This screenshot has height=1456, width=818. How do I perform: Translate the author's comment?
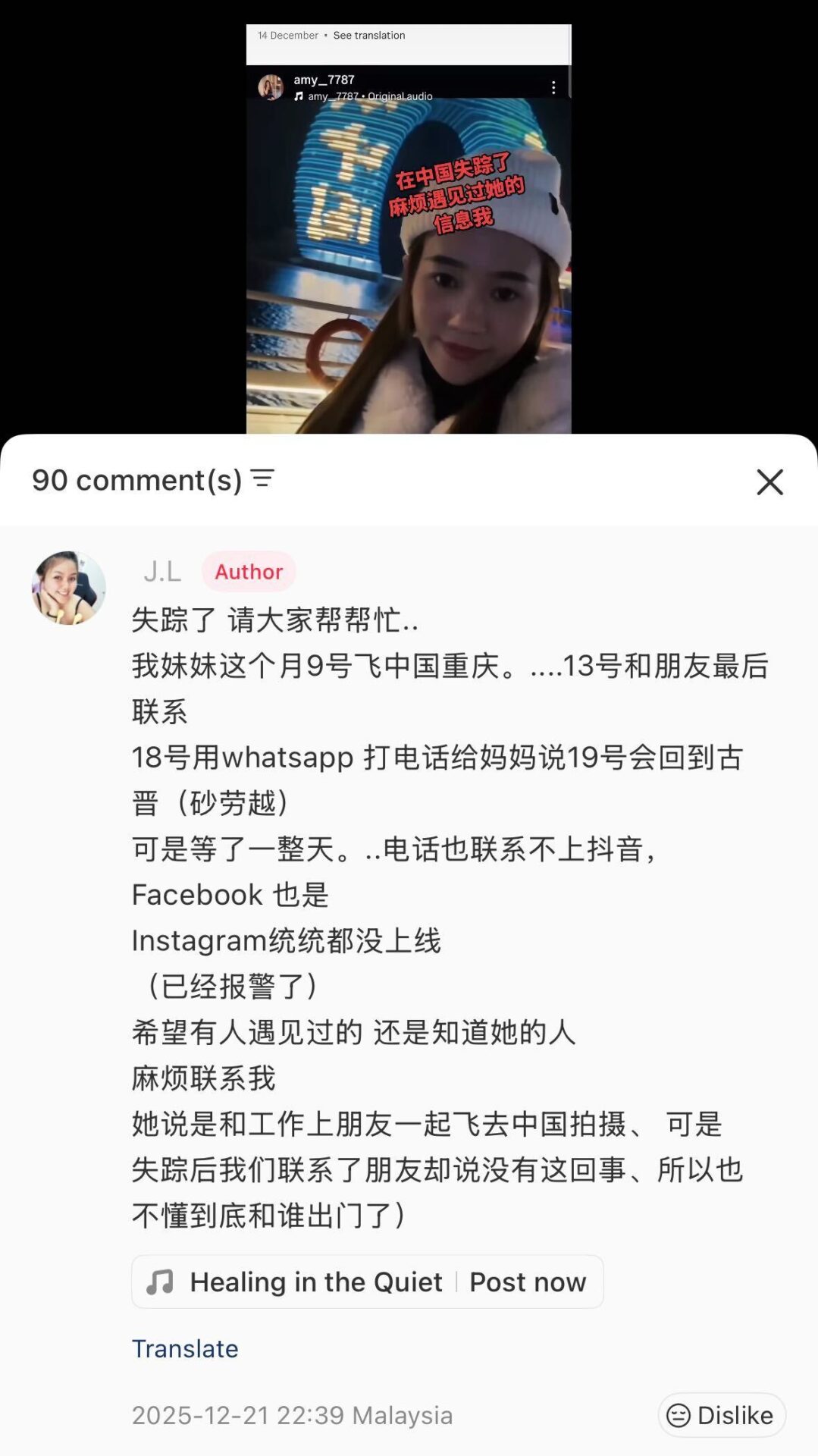(185, 1349)
